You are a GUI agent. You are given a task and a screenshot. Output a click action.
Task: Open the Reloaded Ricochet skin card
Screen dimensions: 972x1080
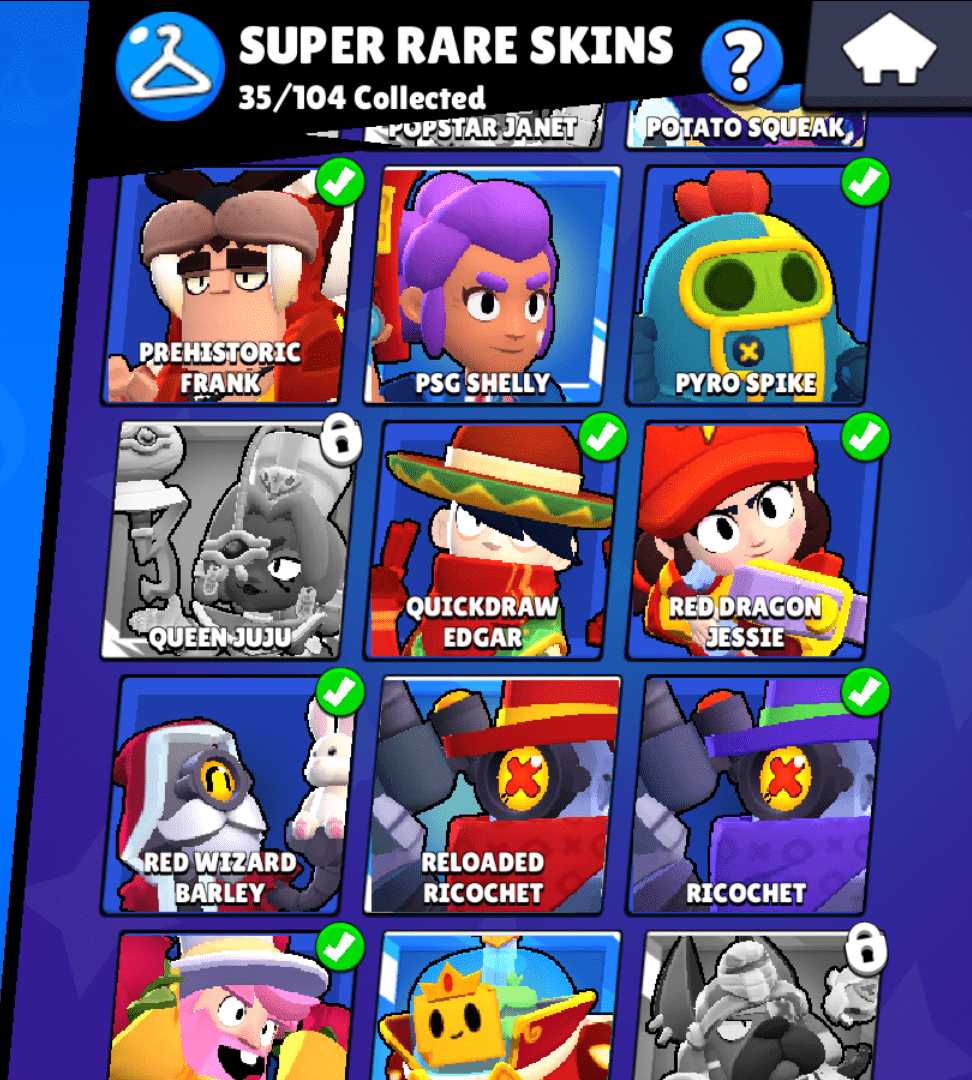493,795
